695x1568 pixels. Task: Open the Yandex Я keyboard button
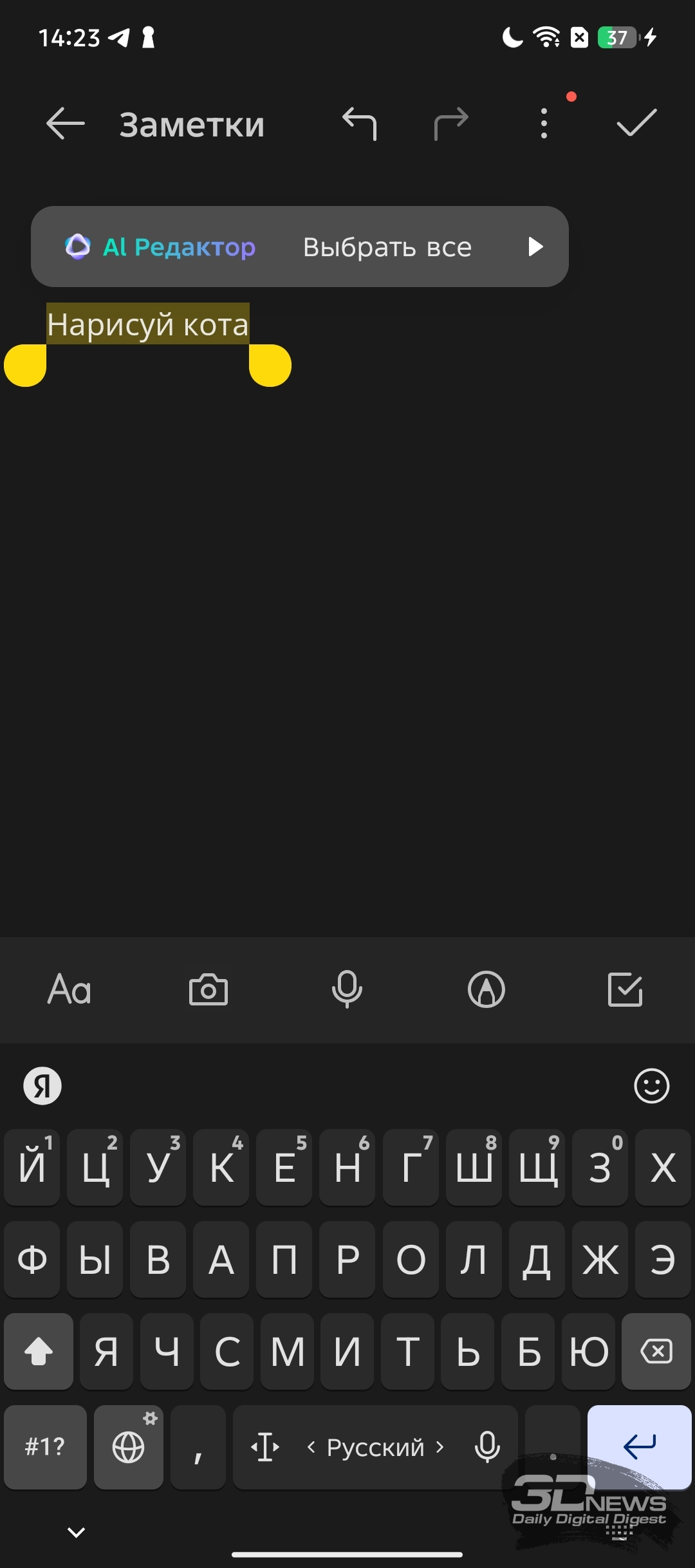pos(42,1086)
